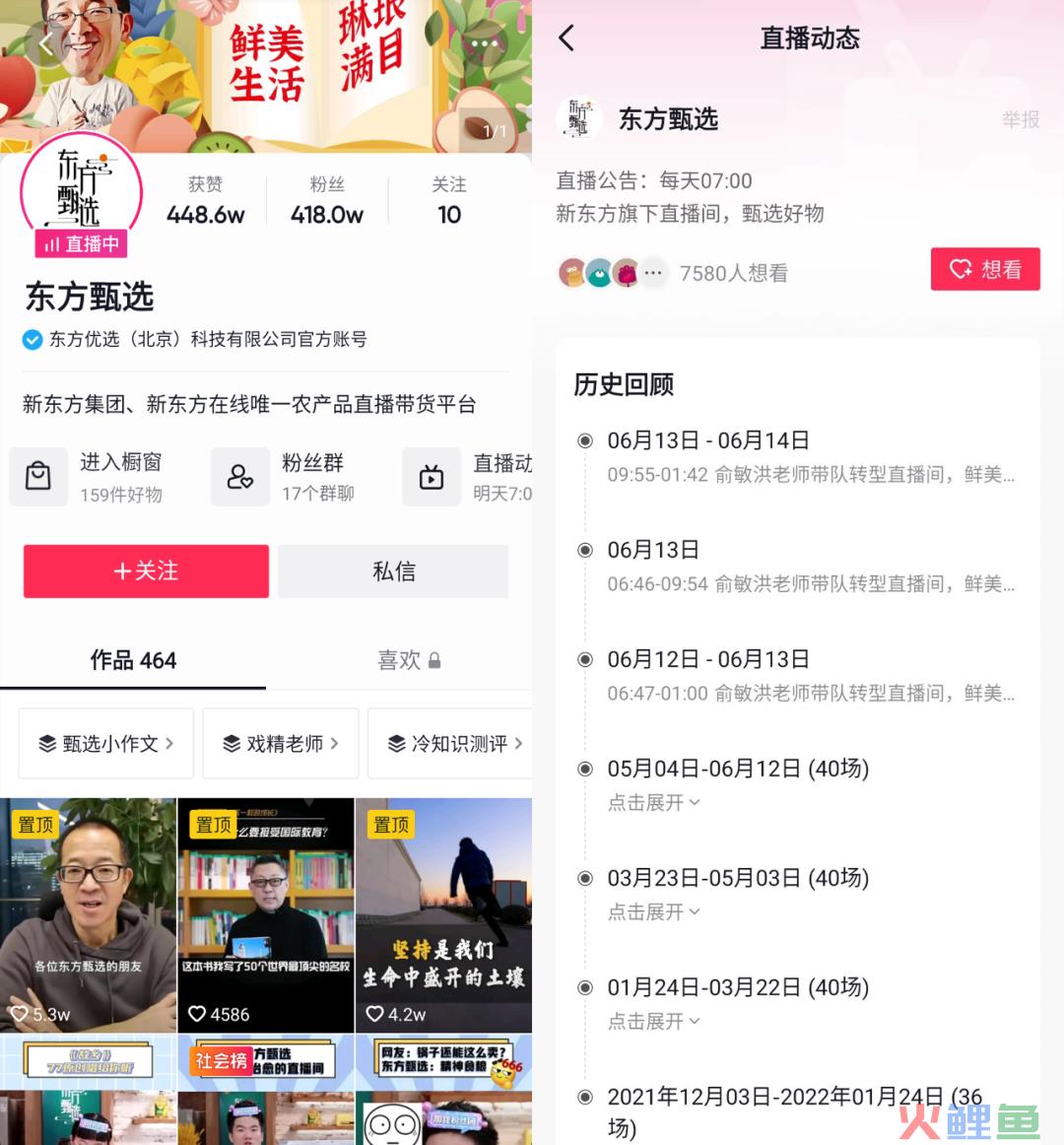Go back from the 直播动态 page
The image size is (1064, 1145).
pos(566,38)
